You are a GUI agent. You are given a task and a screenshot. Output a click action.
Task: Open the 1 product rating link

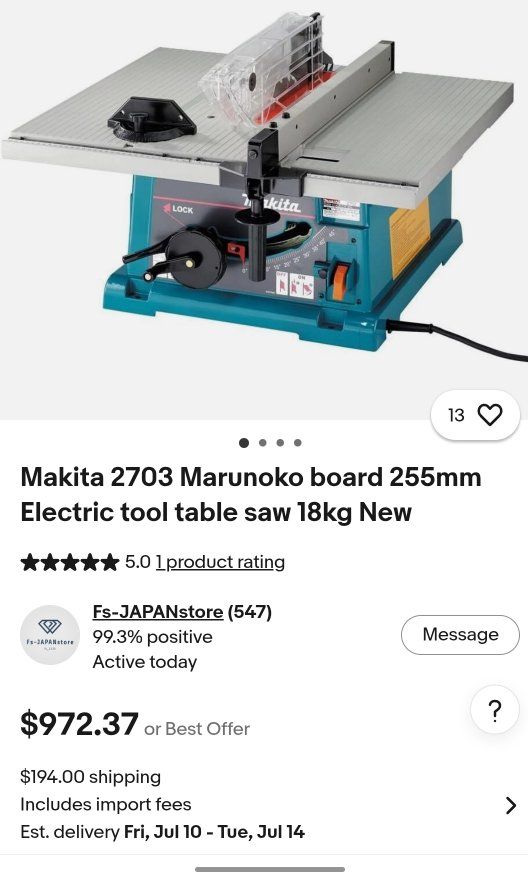coord(220,561)
